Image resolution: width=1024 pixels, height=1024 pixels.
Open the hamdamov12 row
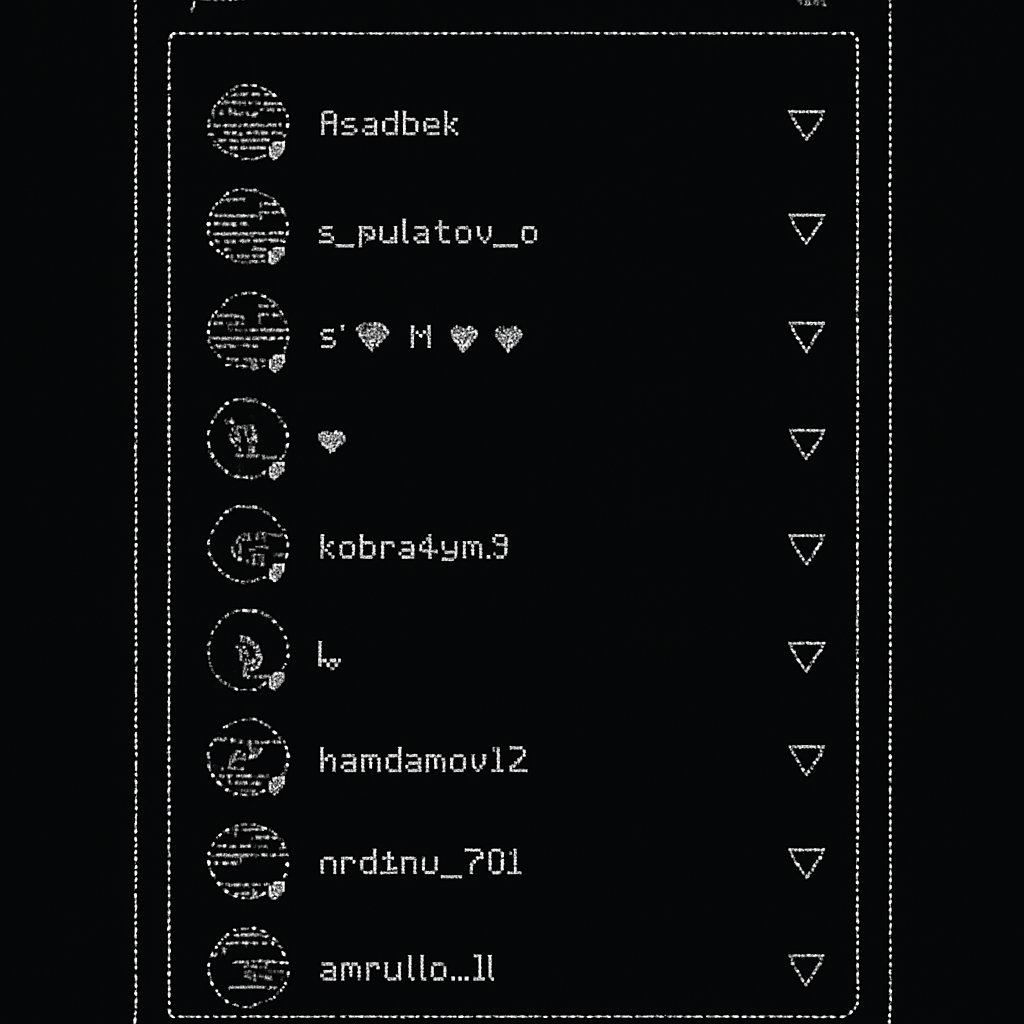423,761
